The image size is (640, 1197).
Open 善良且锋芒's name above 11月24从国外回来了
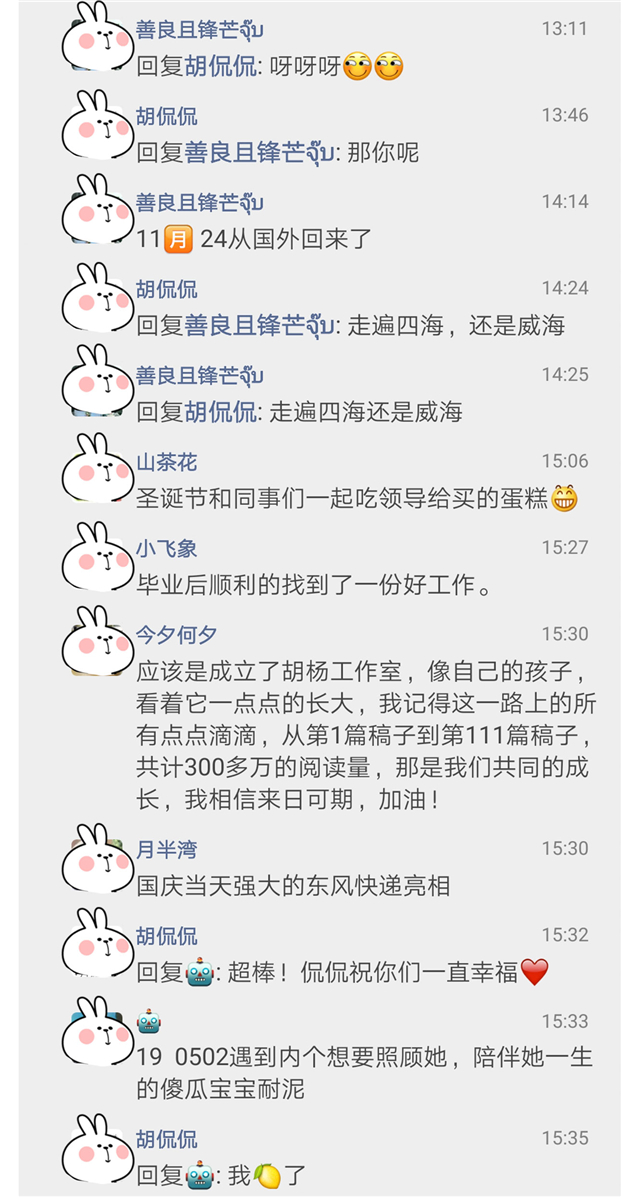(200, 203)
